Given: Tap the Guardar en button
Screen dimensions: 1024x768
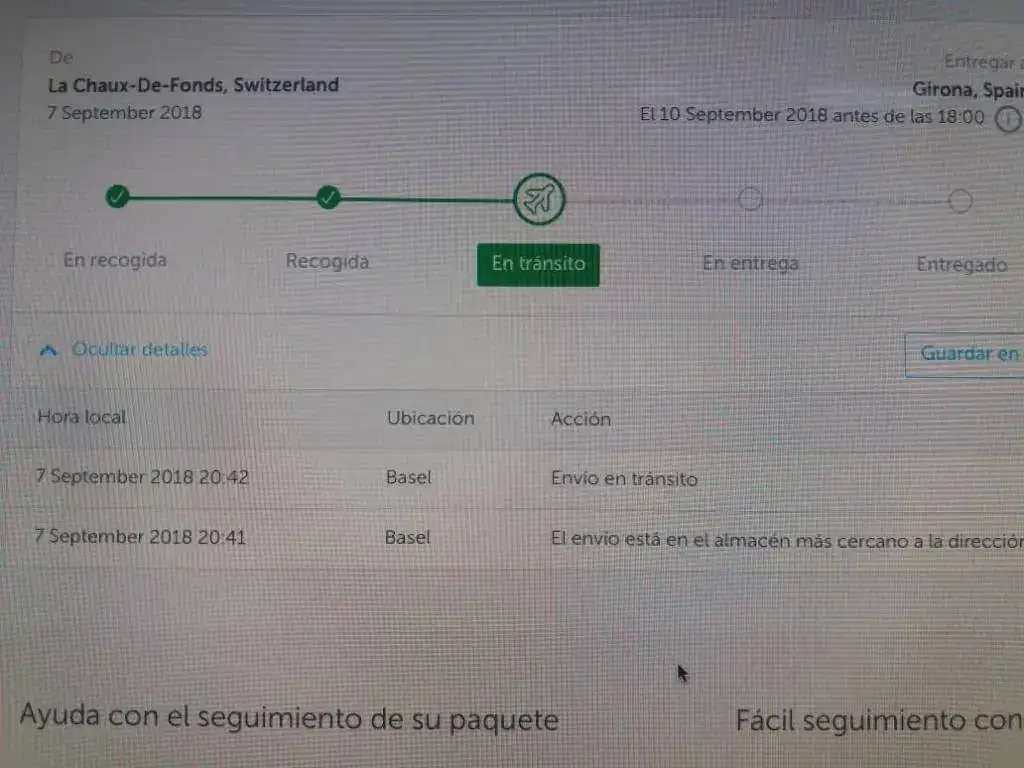Looking at the screenshot, I should point(968,354).
